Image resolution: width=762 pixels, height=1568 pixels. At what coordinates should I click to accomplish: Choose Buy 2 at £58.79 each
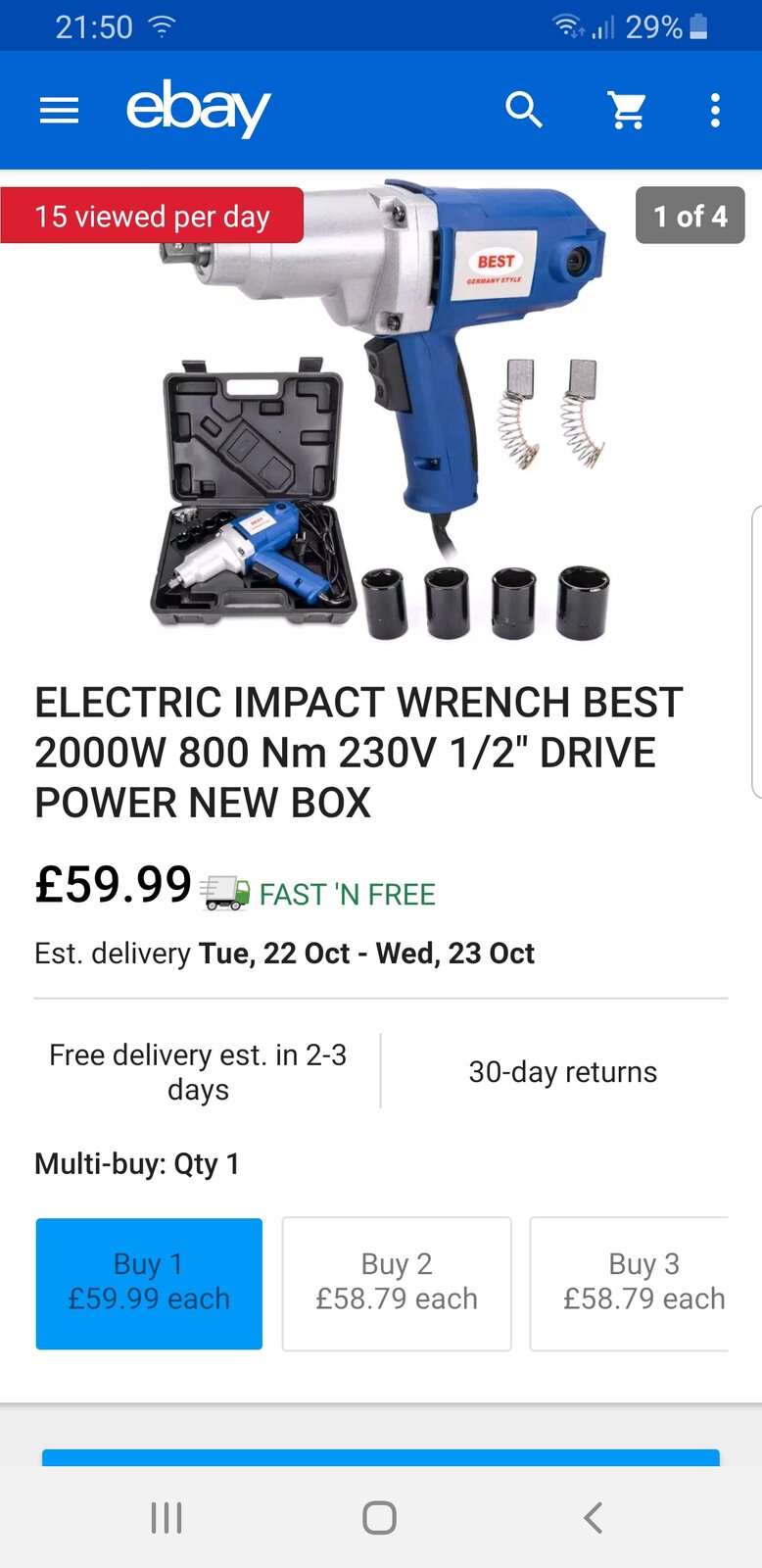coord(397,1282)
